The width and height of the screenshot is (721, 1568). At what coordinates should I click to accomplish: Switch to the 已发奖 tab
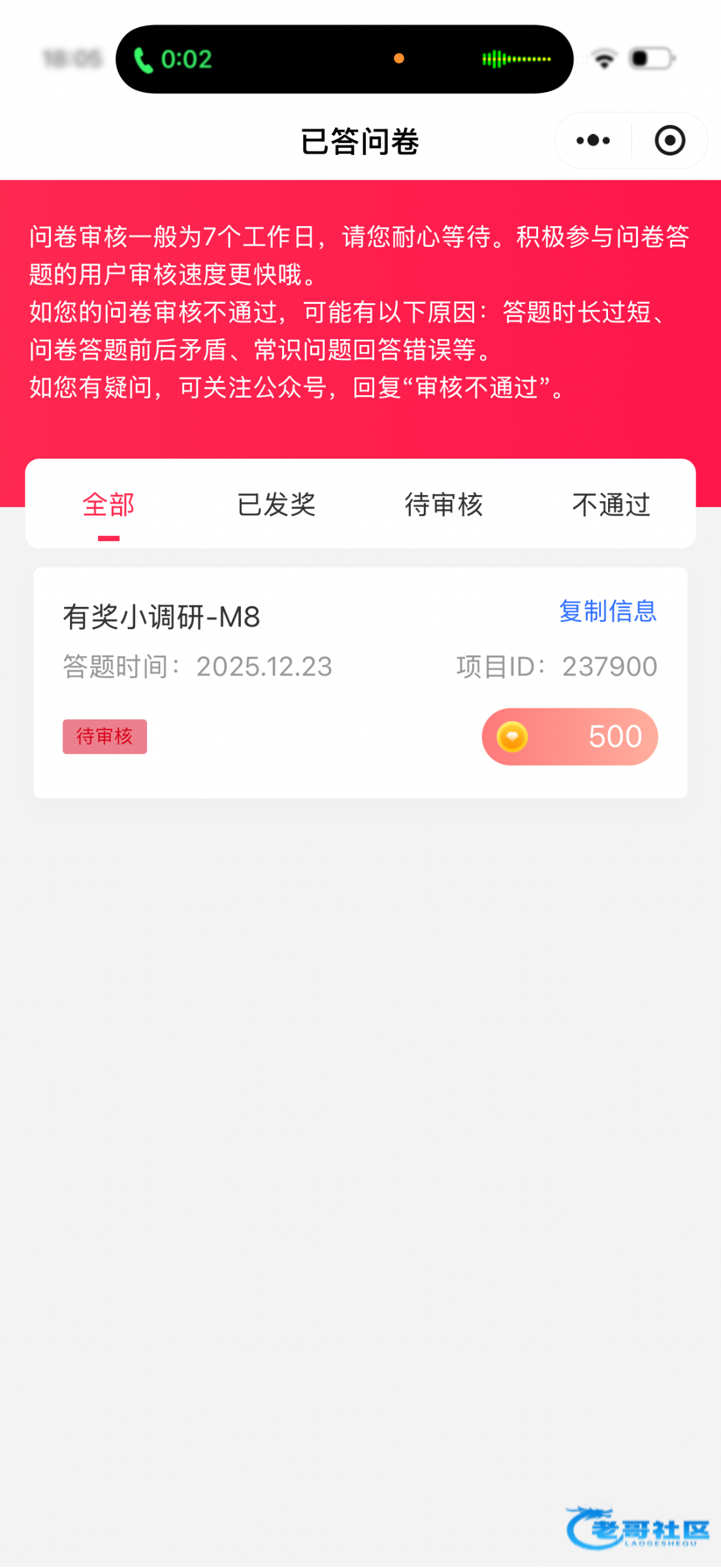pyautogui.click(x=276, y=505)
